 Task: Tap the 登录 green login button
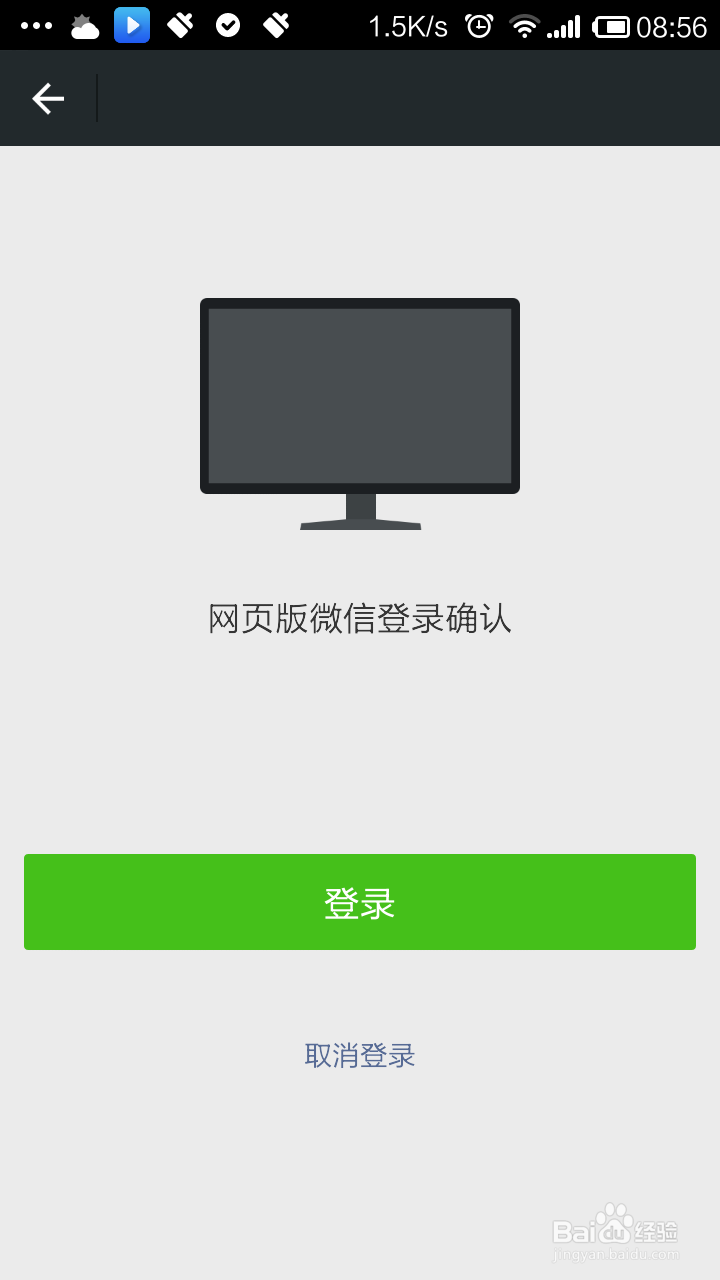tap(360, 901)
